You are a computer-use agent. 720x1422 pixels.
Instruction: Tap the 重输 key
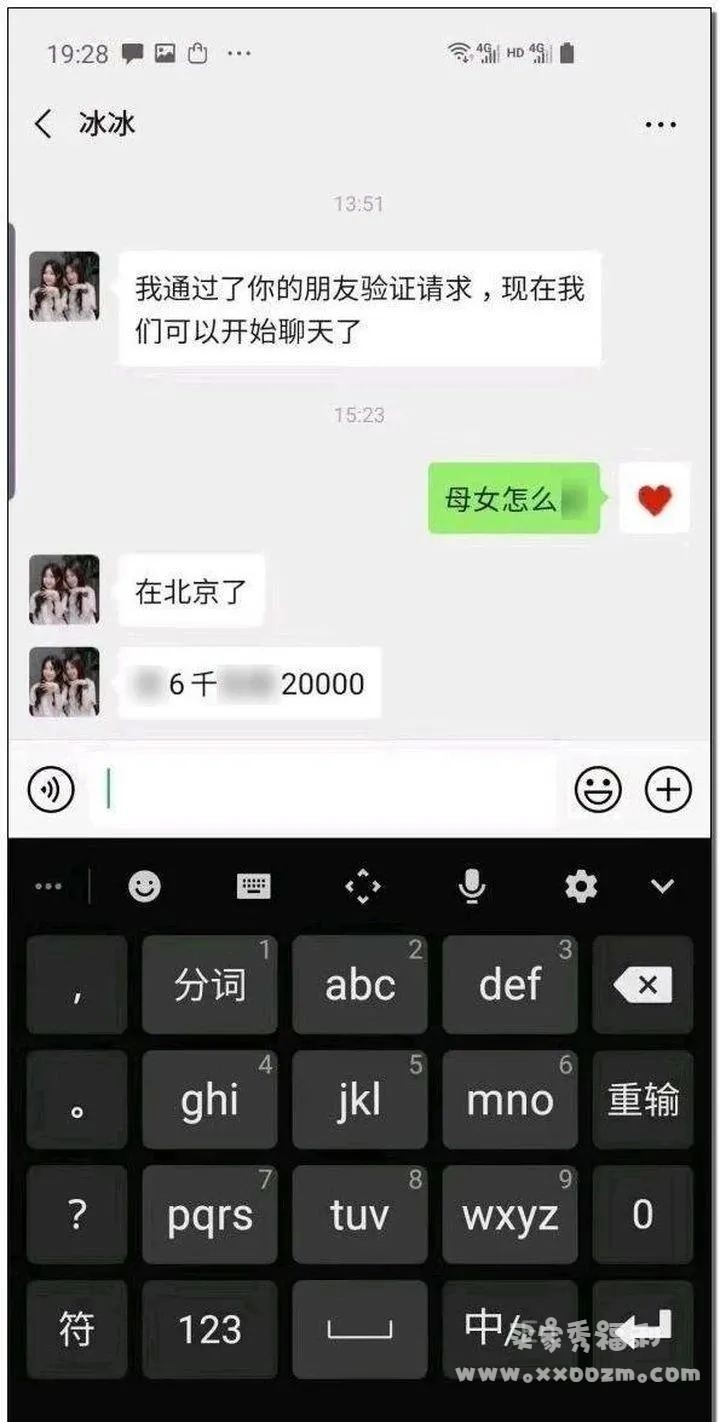[x=642, y=1100]
